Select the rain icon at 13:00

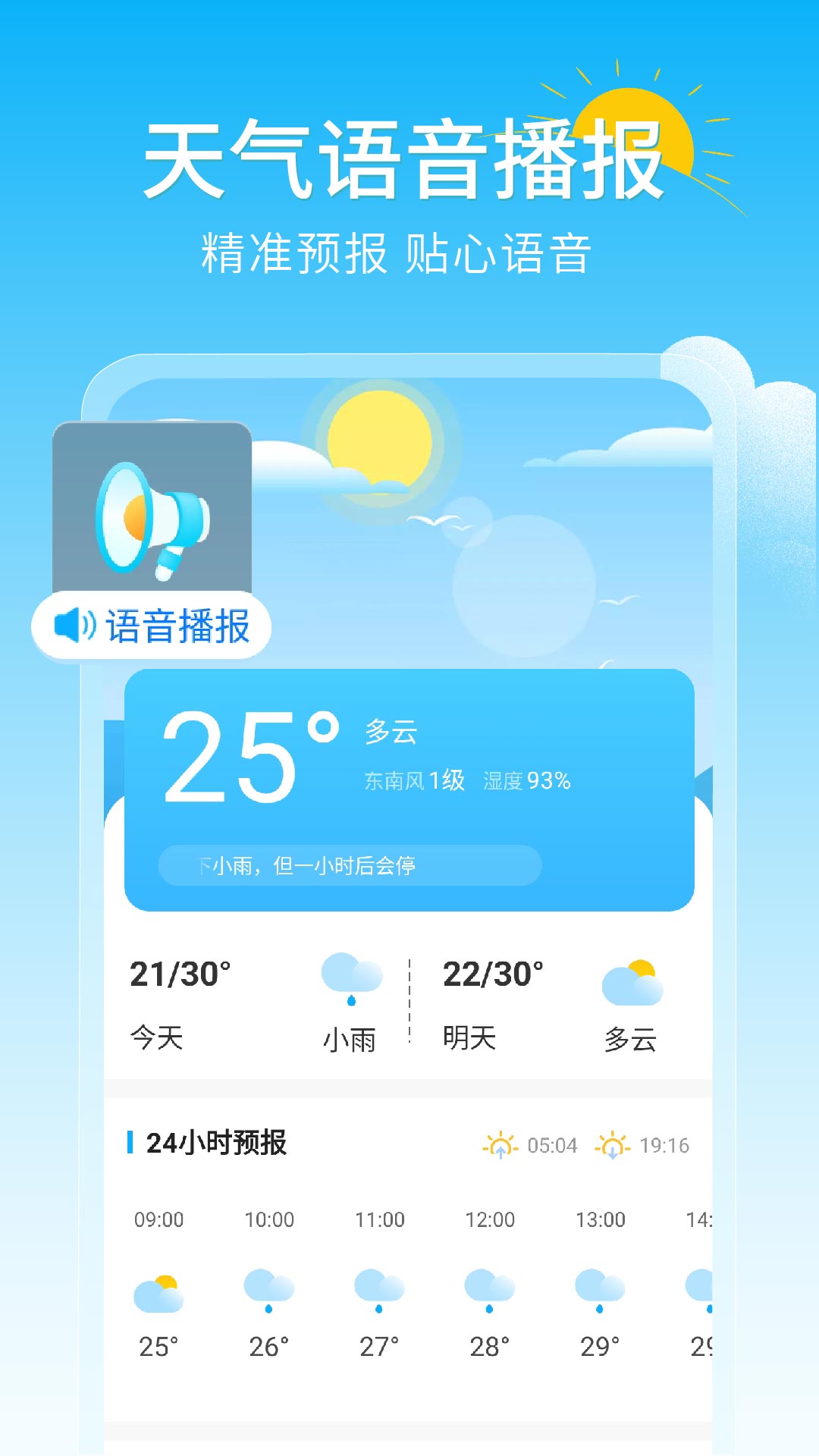click(601, 1289)
